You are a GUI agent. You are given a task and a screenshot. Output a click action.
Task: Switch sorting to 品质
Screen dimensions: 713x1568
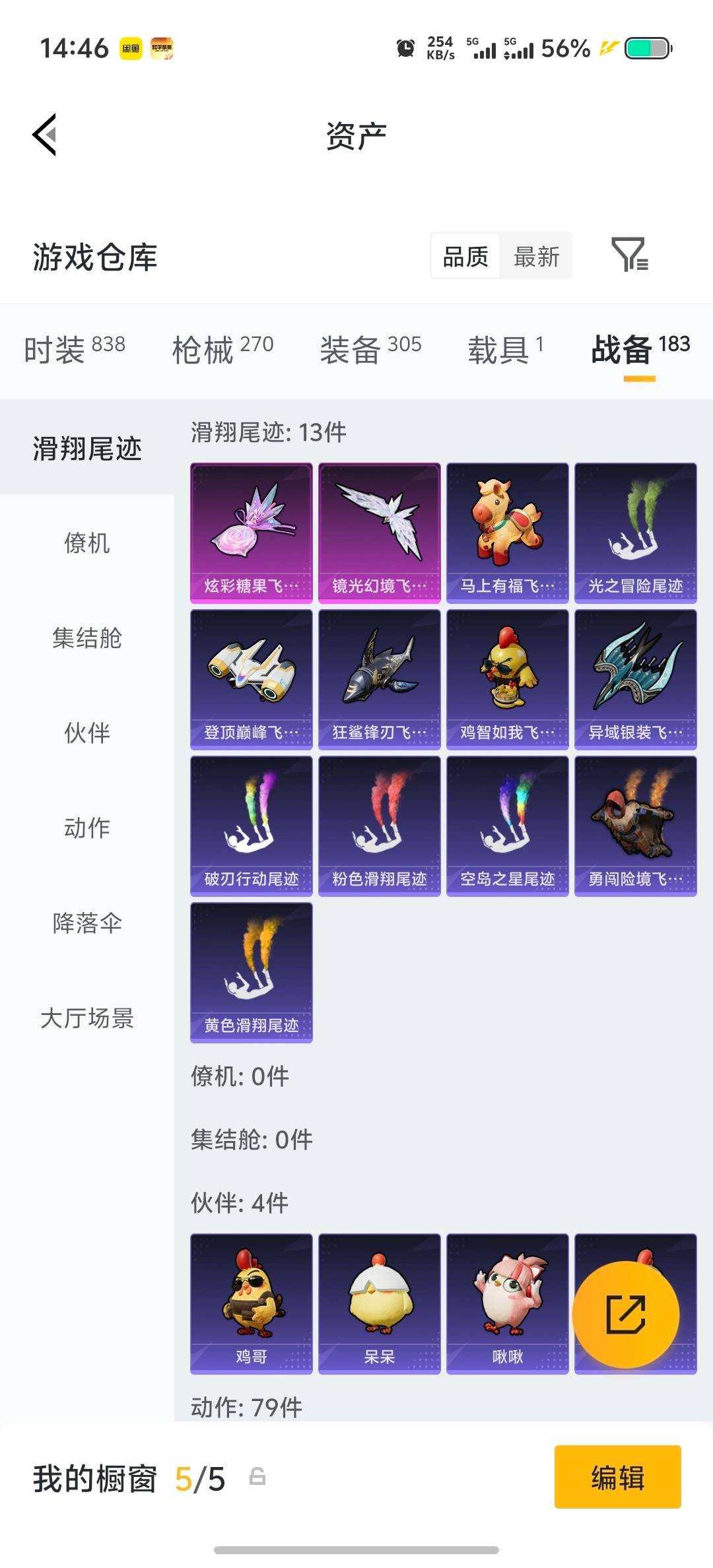(464, 256)
